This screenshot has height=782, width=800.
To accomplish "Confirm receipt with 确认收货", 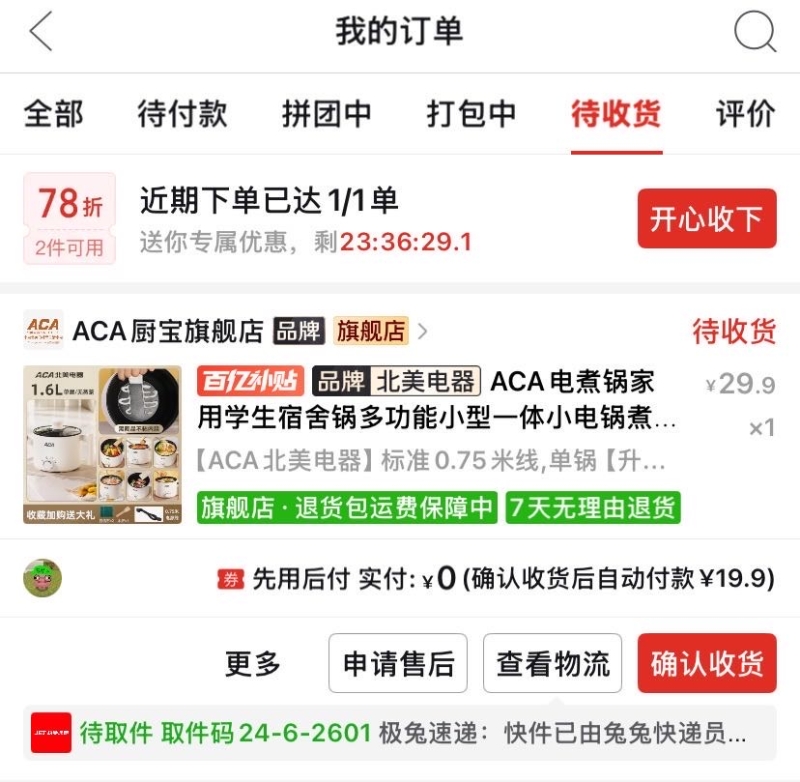I will 707,663.
